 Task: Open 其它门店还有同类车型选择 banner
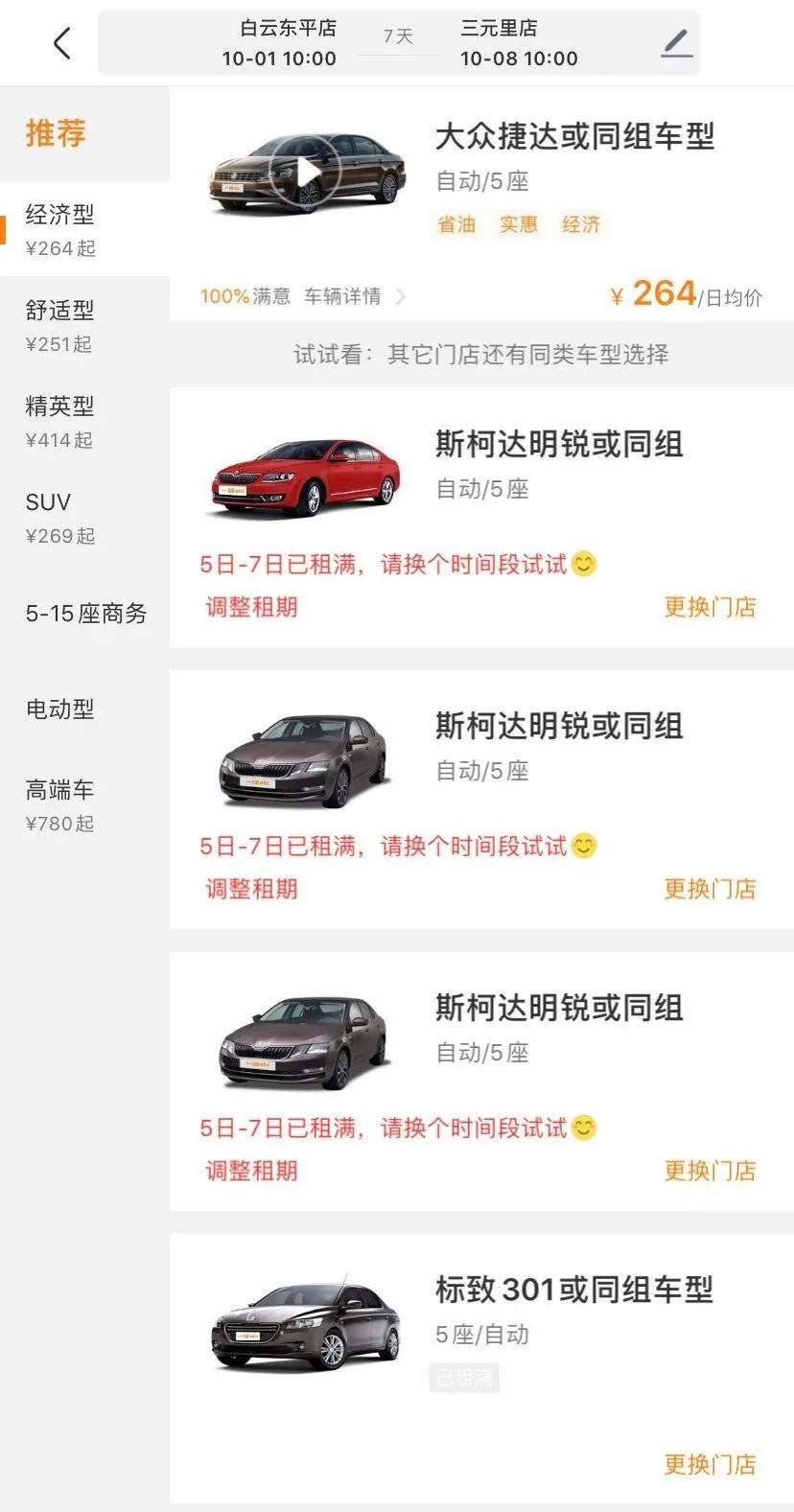[480, 354]
